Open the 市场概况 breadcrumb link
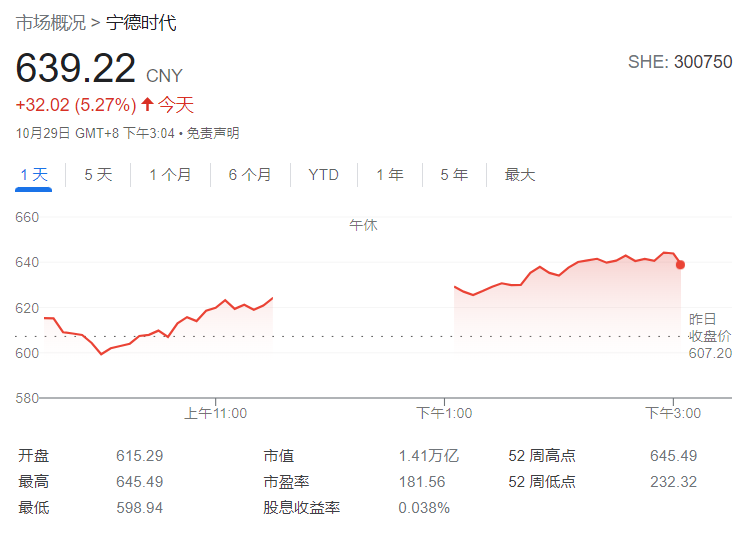Viewport: 754px width, 539px height. click(x=50, y=22)
